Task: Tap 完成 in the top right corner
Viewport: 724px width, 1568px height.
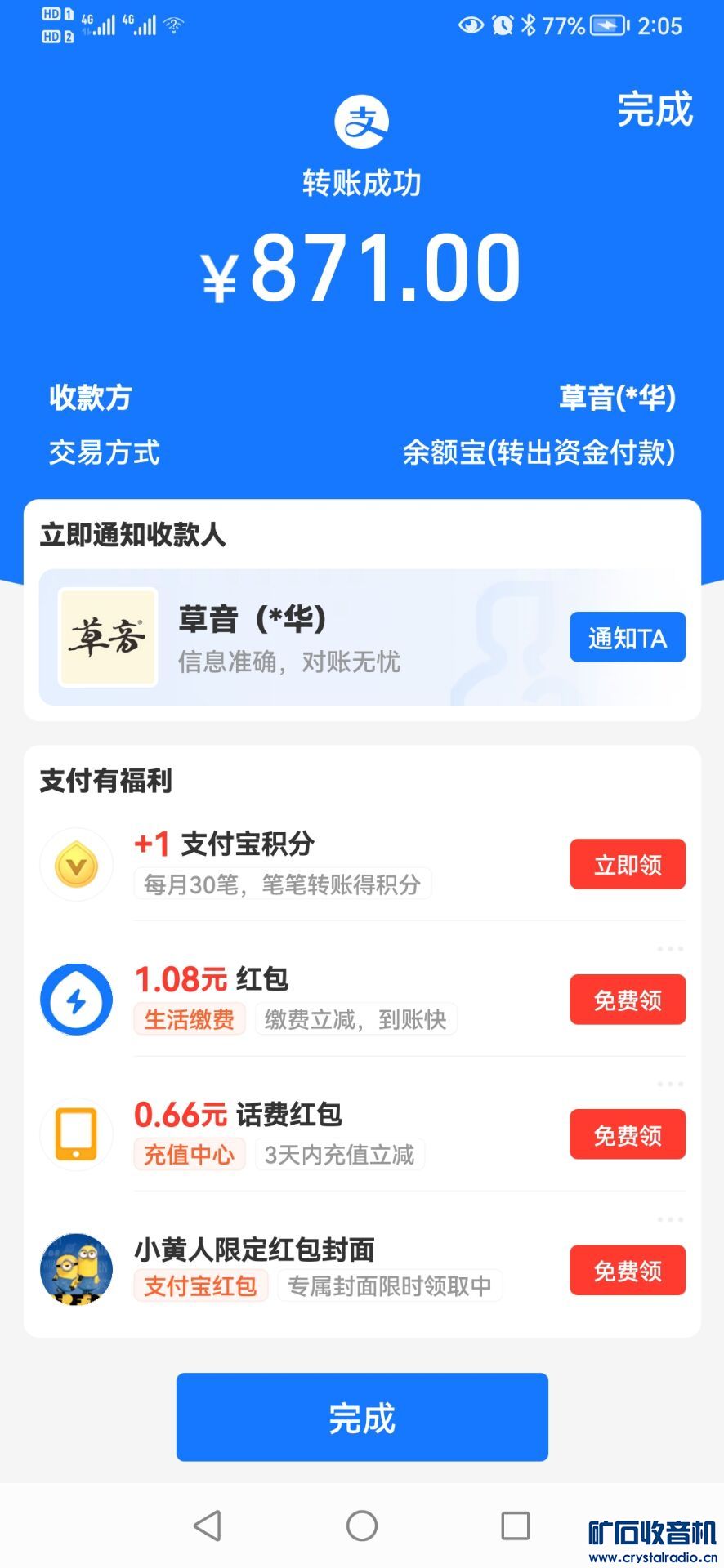Action: point(655,109)
